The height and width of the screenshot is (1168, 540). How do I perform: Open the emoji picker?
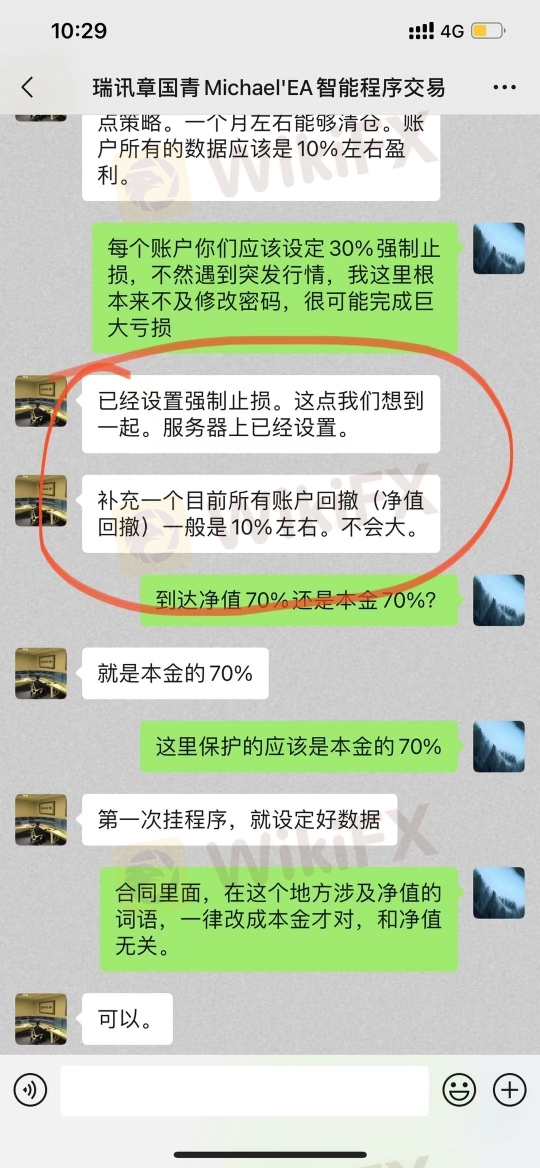pyautogui.click(x=460, y=1091)
